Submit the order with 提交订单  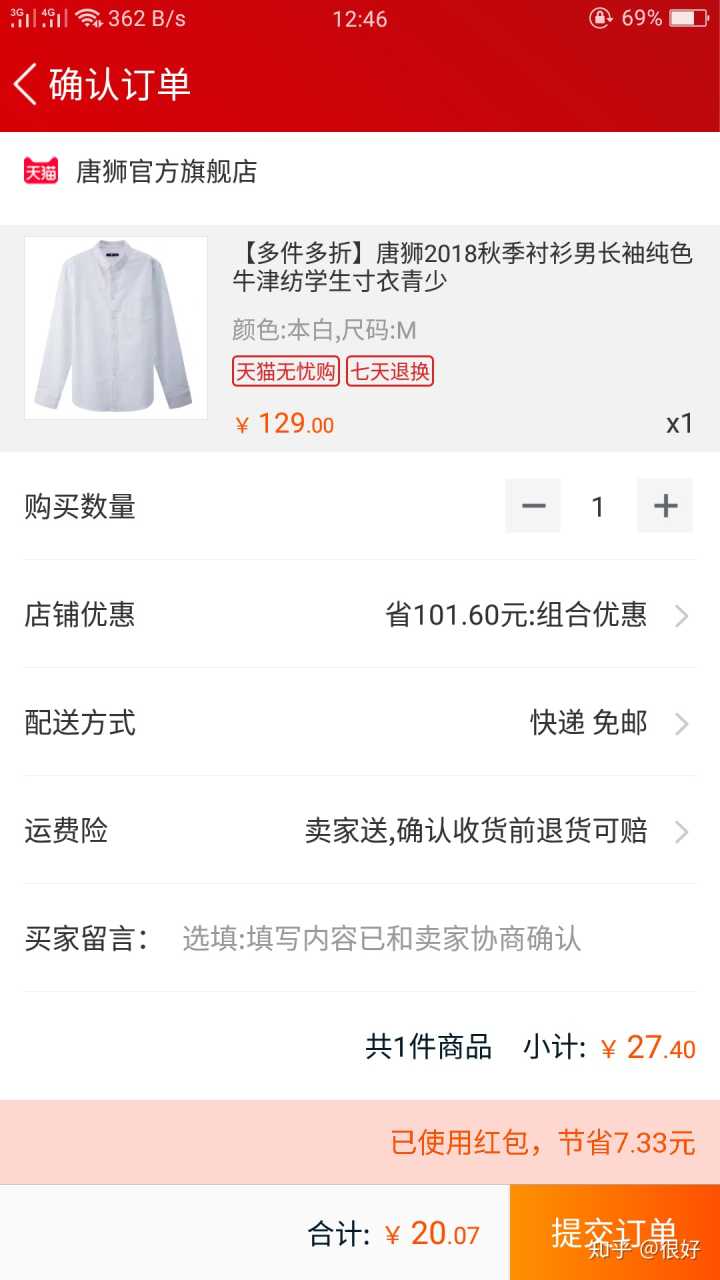point(614,1232)
